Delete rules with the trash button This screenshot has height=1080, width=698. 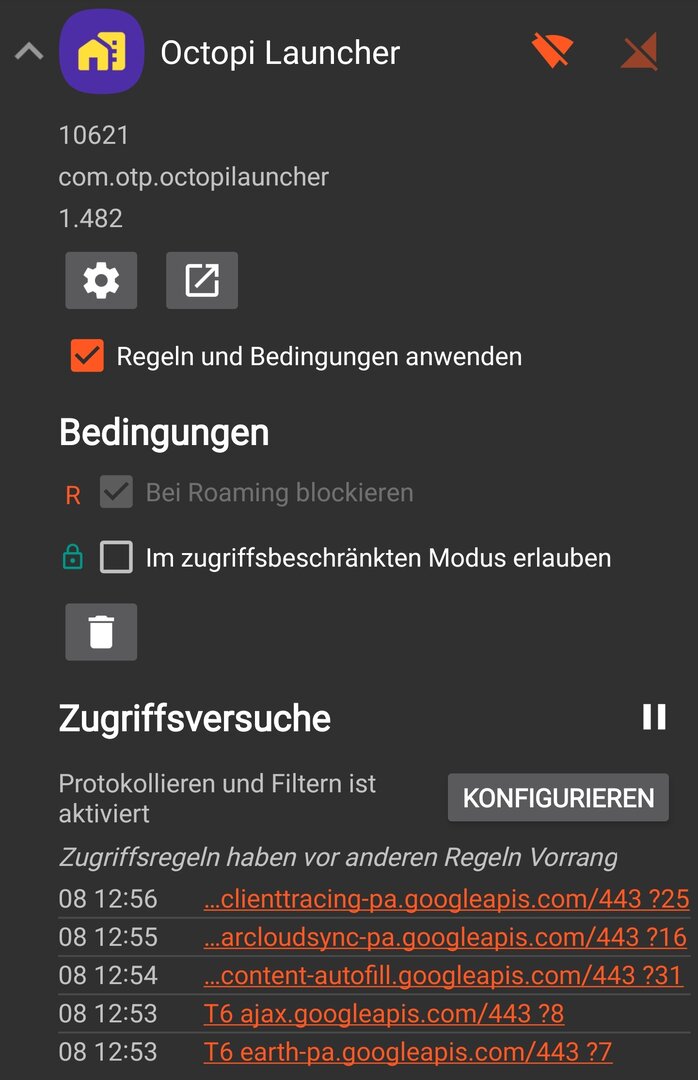coord(101,632)
